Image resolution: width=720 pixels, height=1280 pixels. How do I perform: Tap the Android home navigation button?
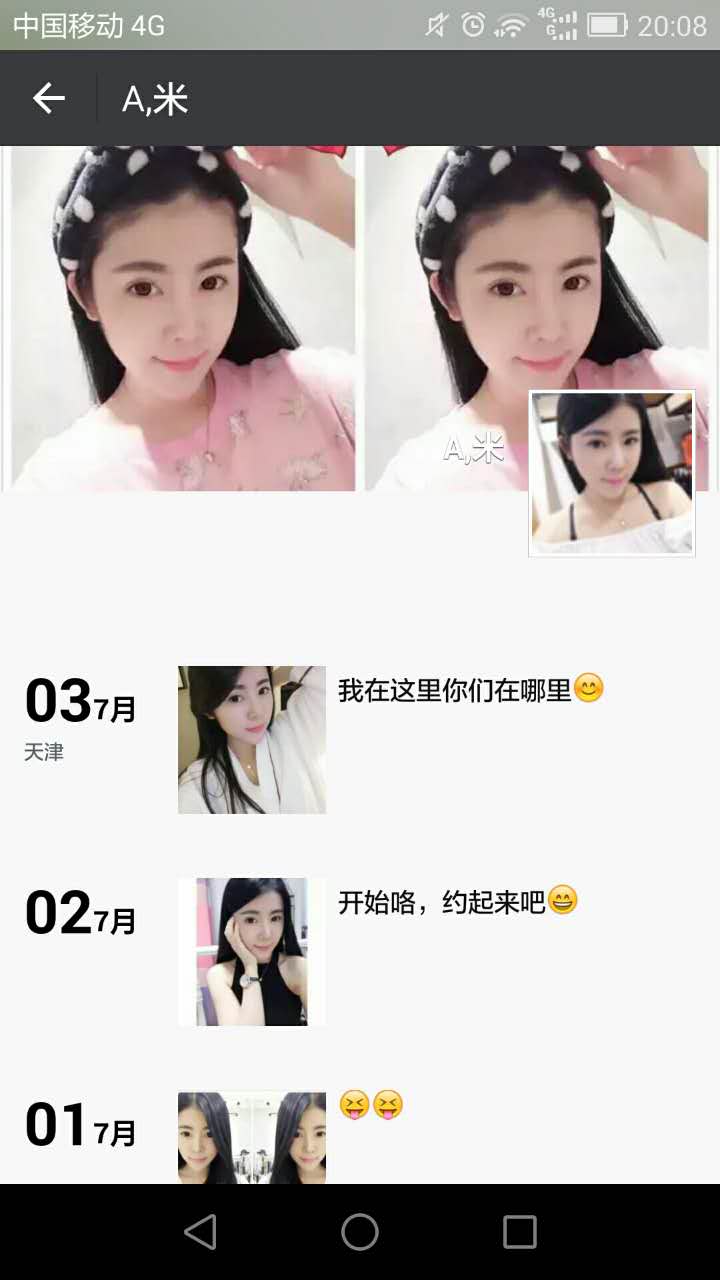(x=359, y=1232)
